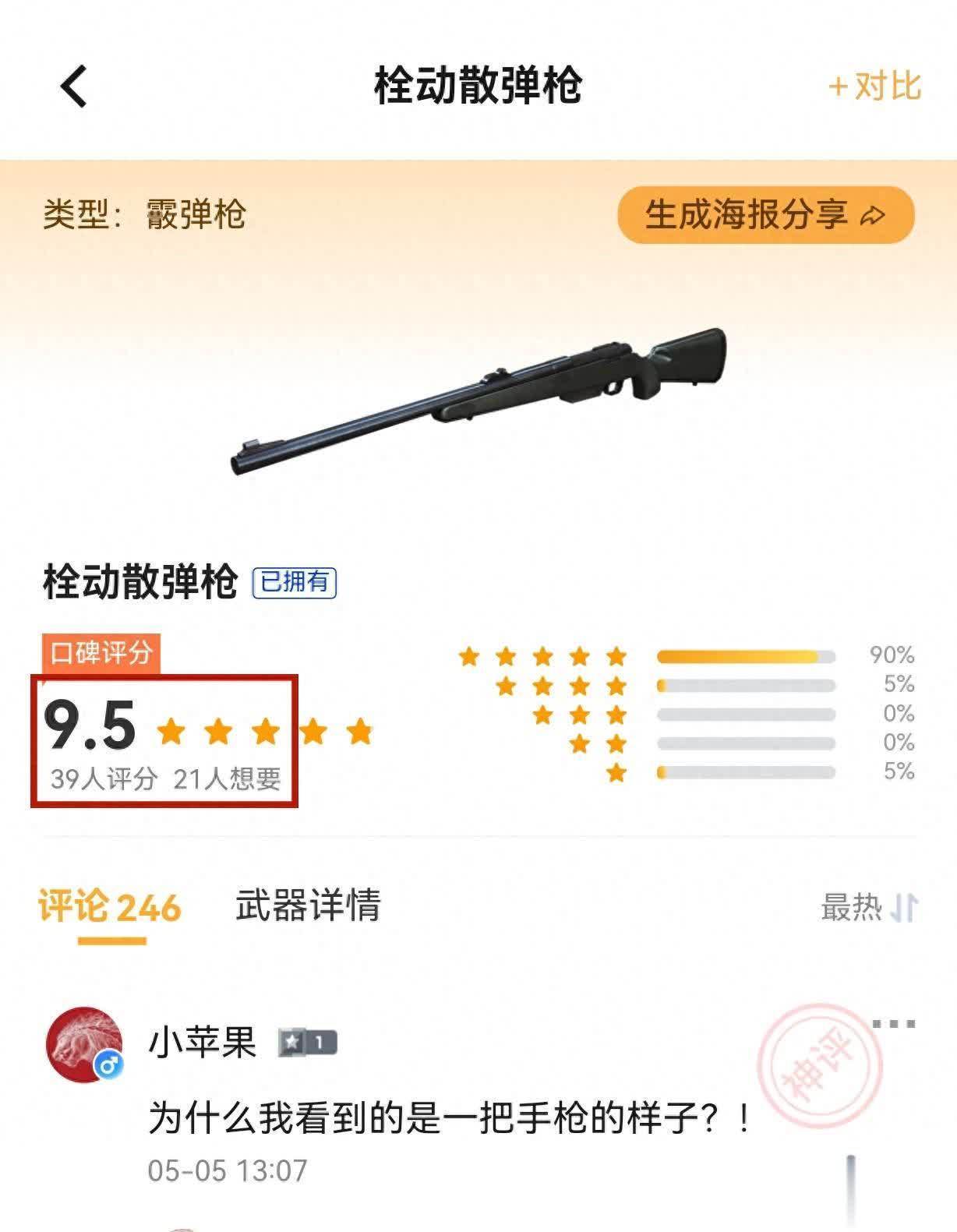Viewport: 957px width, 1232px height.
Task: Open 小苹果's profile avatar
Action: coord(84,1044)
